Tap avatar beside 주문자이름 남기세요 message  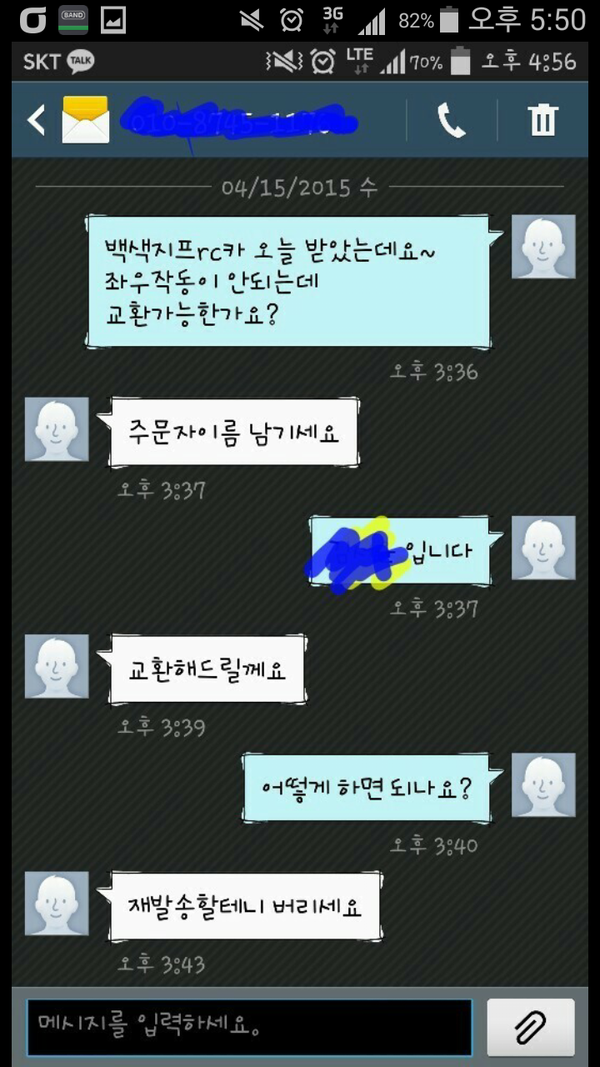(56, 429)
